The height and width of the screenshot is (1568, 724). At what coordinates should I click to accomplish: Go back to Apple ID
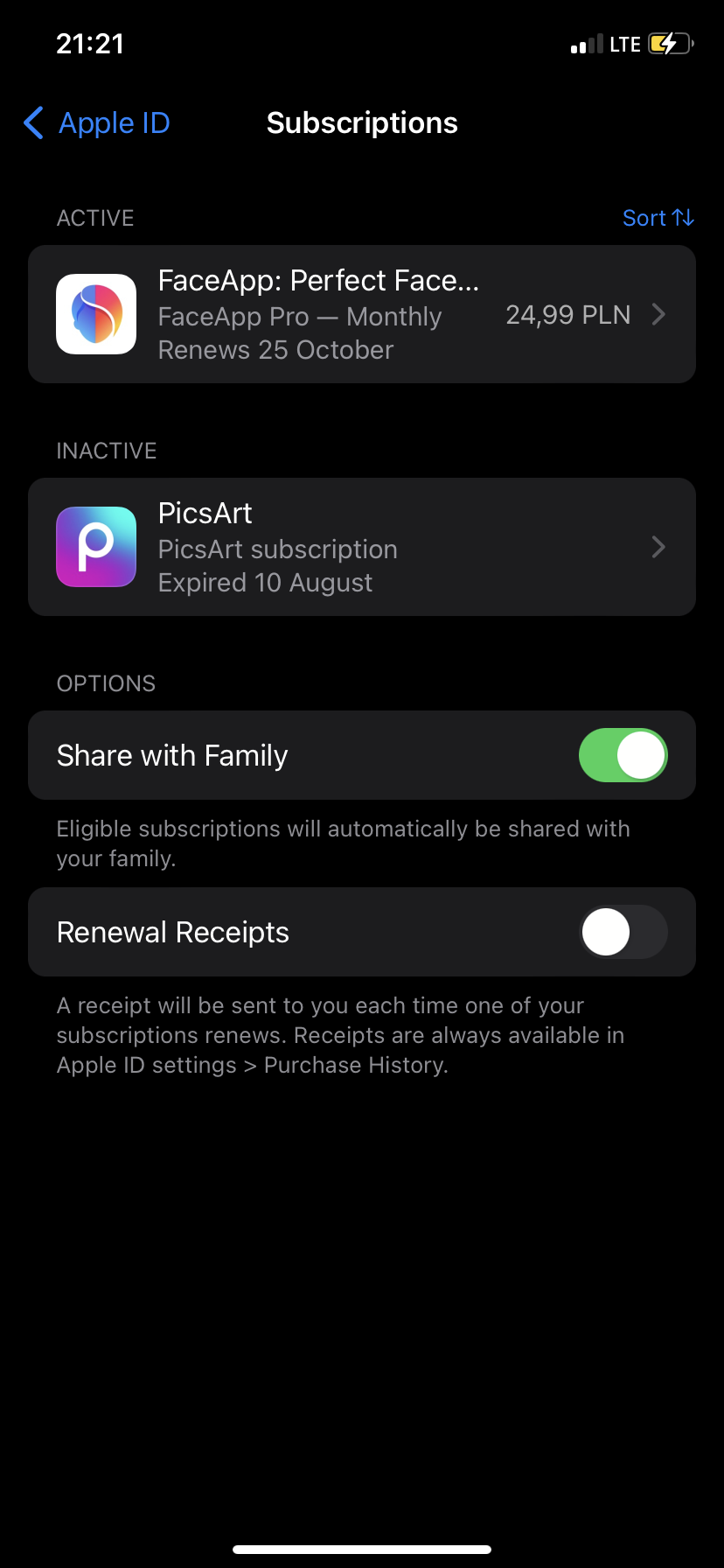click(x=96, y=123)
